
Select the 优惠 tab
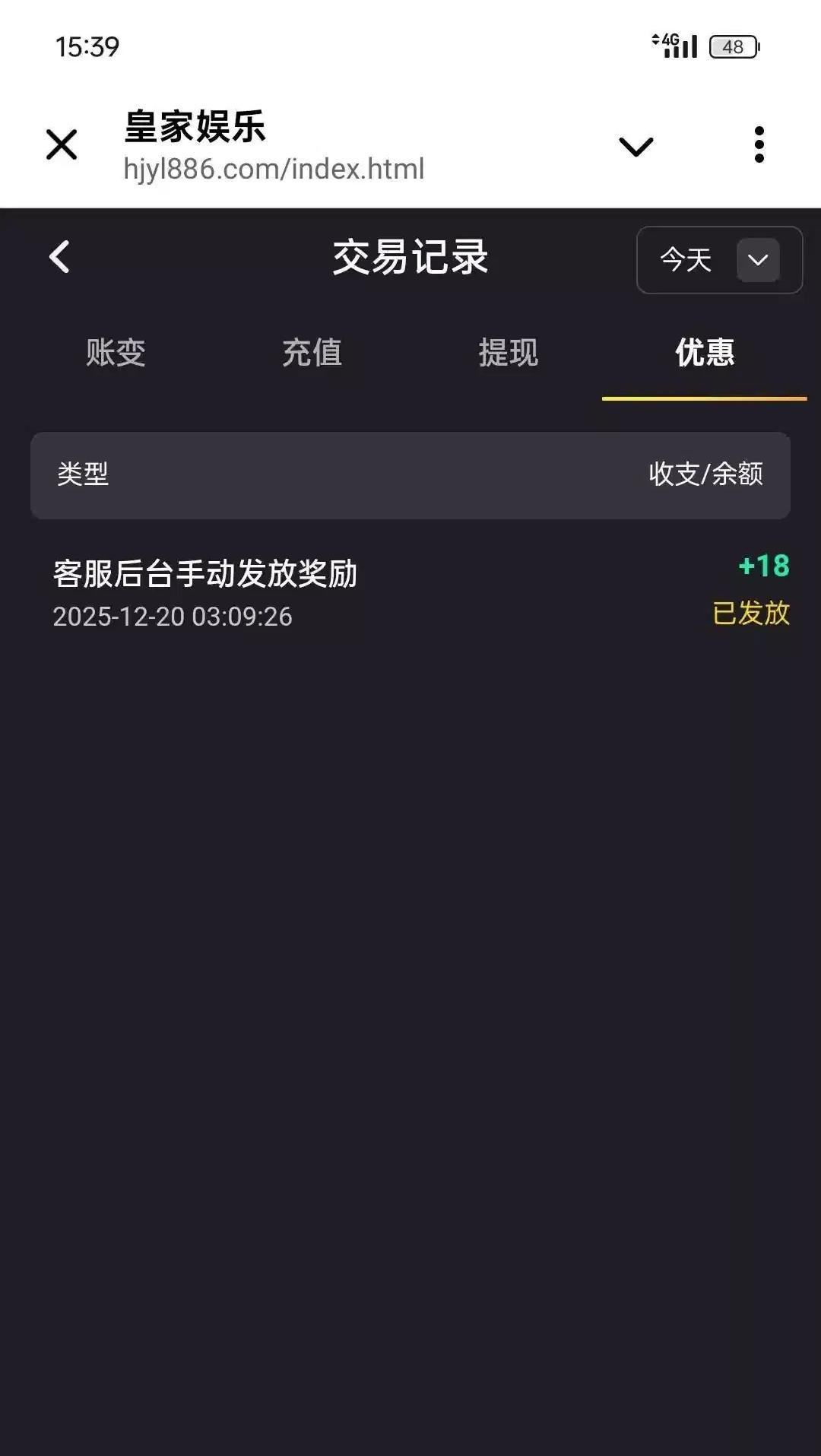click(x=705, y=353)
